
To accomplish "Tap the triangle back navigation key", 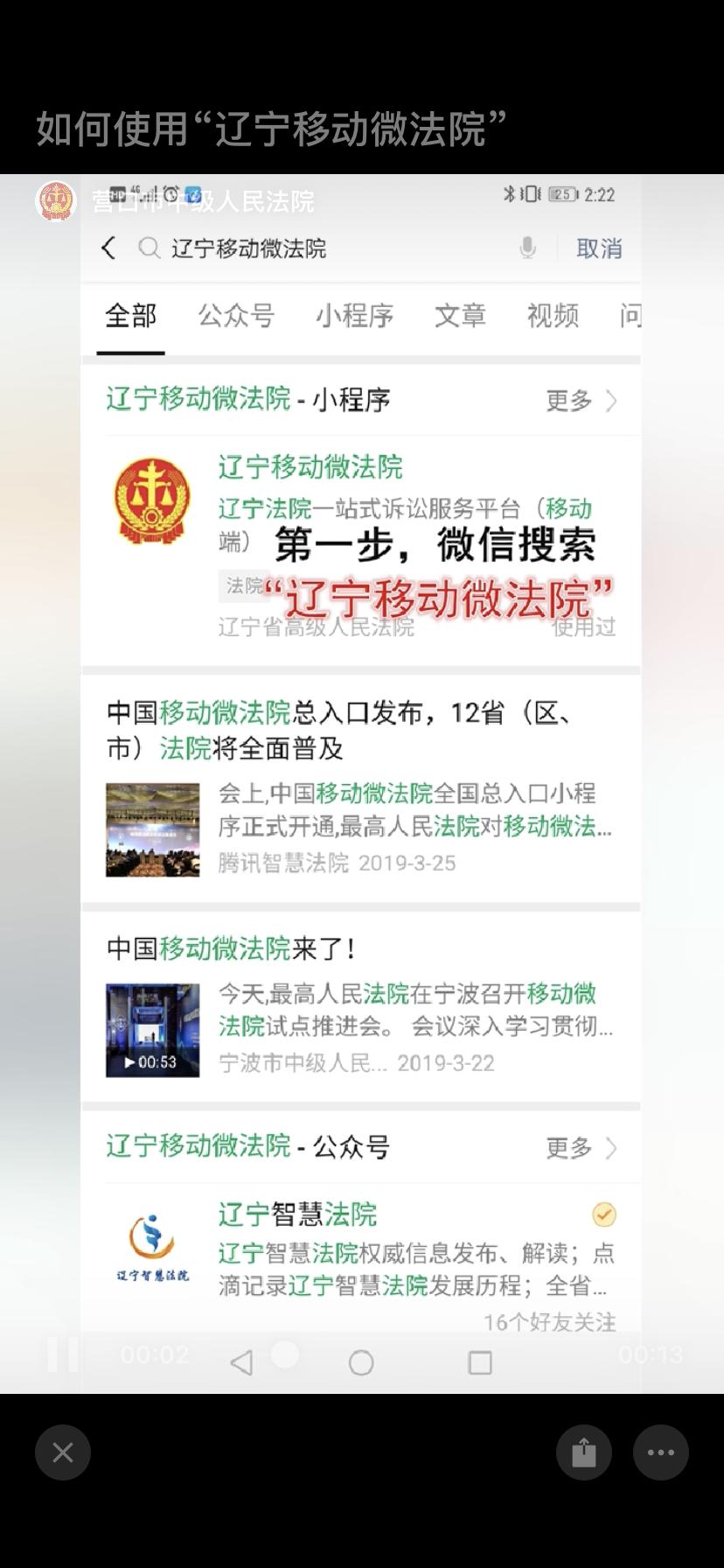I will tap(241, 1364).
